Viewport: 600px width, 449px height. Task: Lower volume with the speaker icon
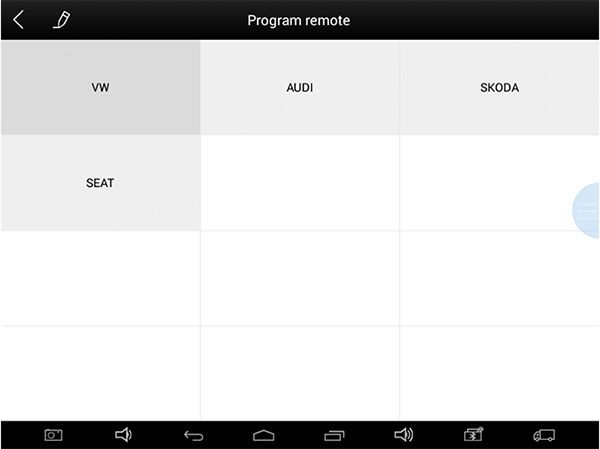point(123,435)
